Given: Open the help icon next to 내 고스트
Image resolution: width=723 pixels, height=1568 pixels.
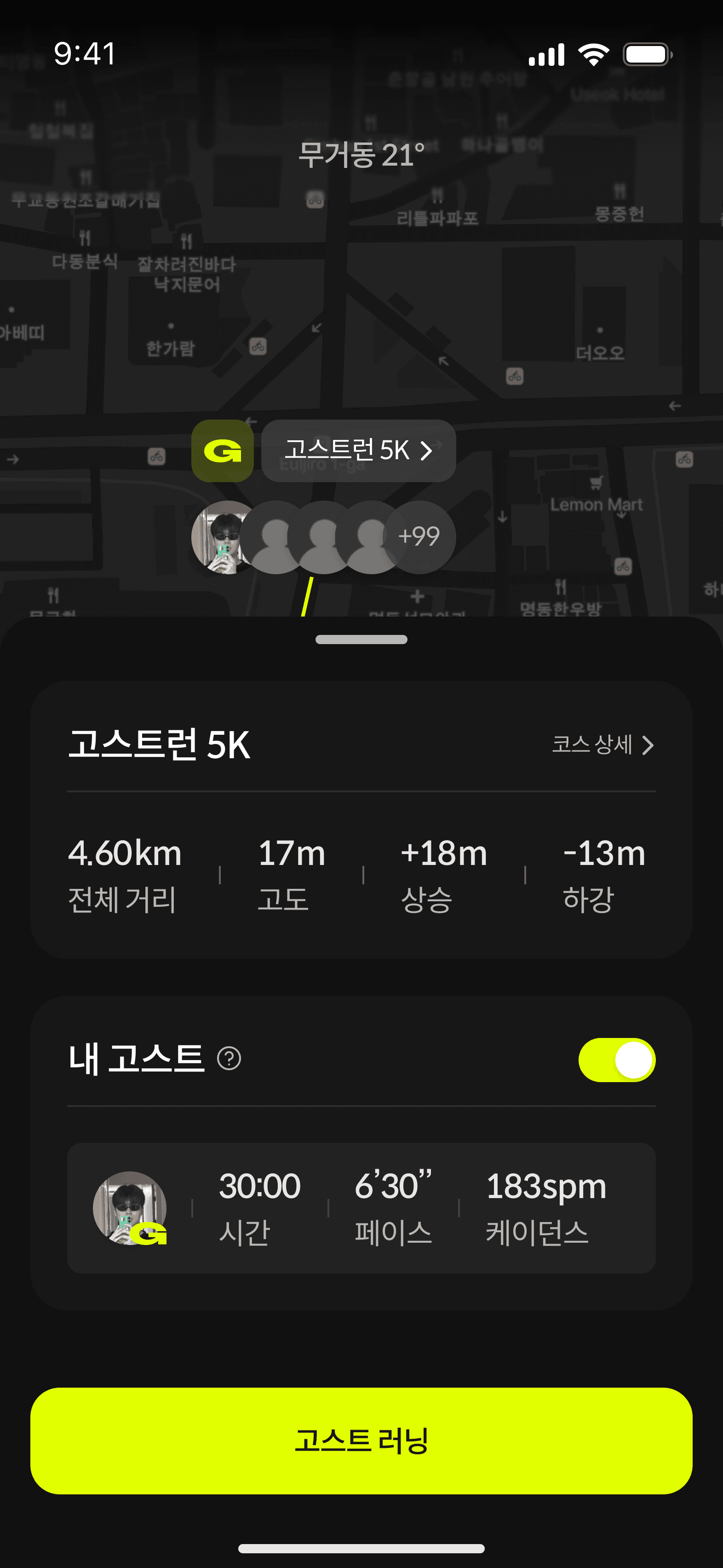Looking at the screenshot, I should 230,1059.
